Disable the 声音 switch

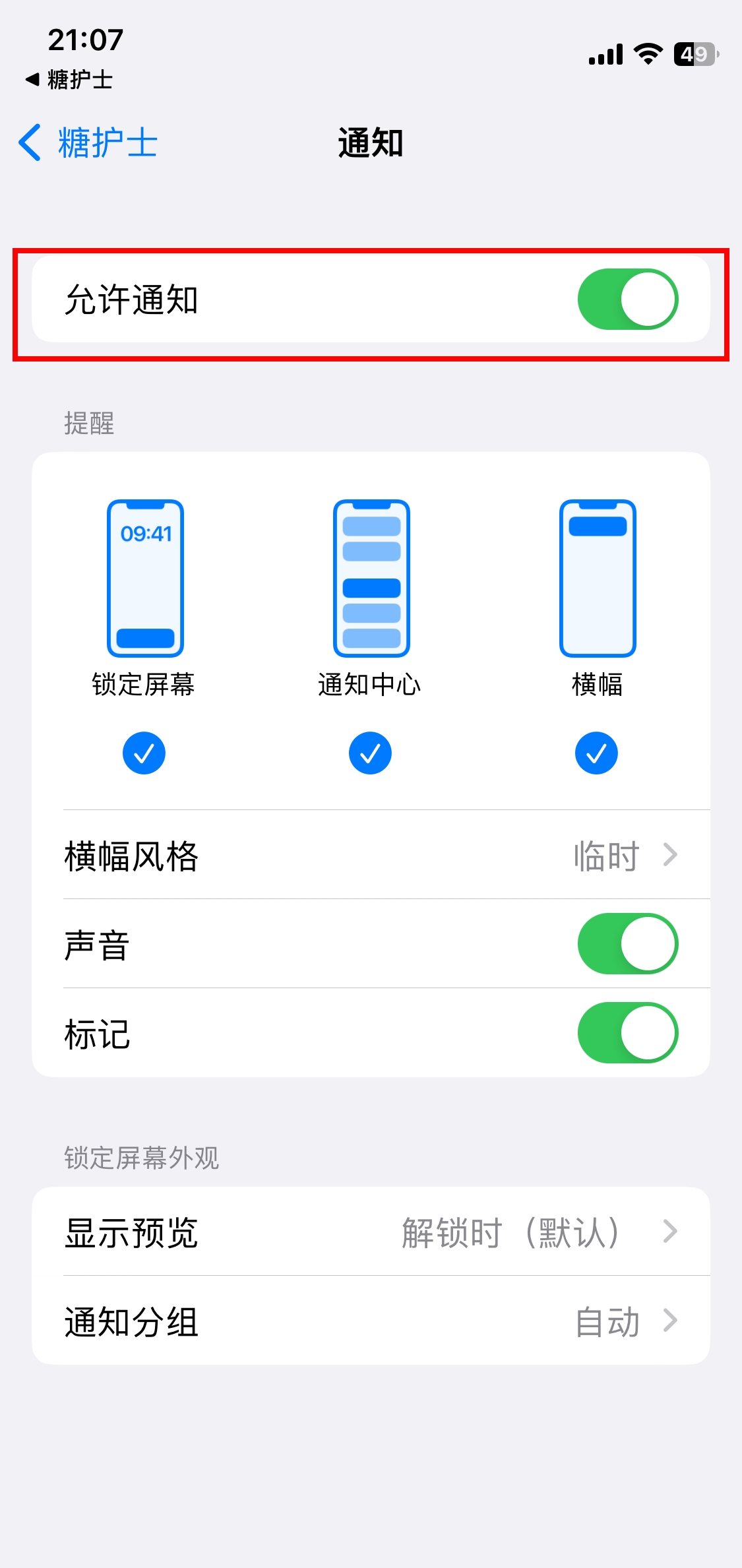(x=627, y=943)
